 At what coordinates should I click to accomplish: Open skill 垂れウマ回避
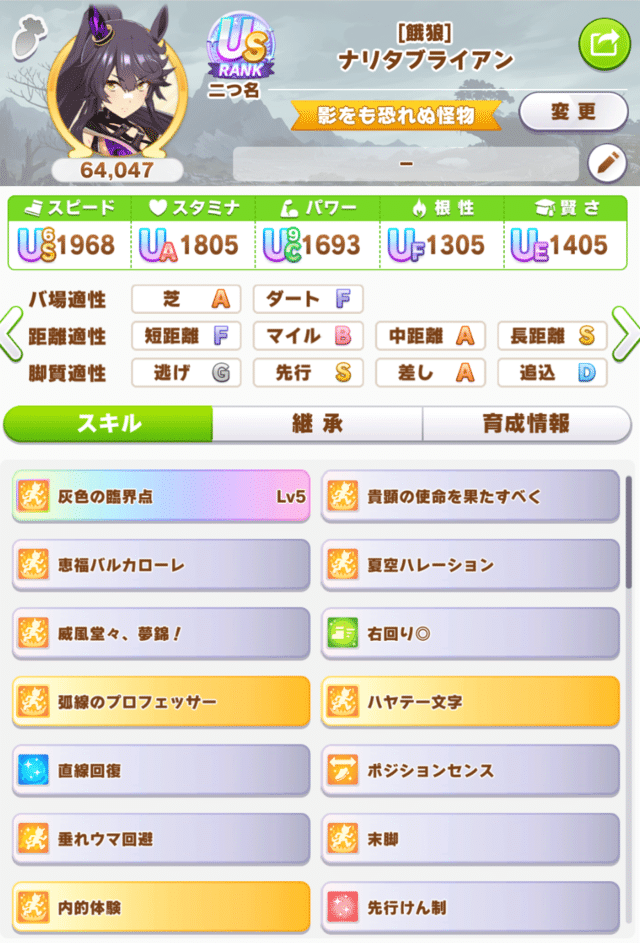(x=161, y=838)
